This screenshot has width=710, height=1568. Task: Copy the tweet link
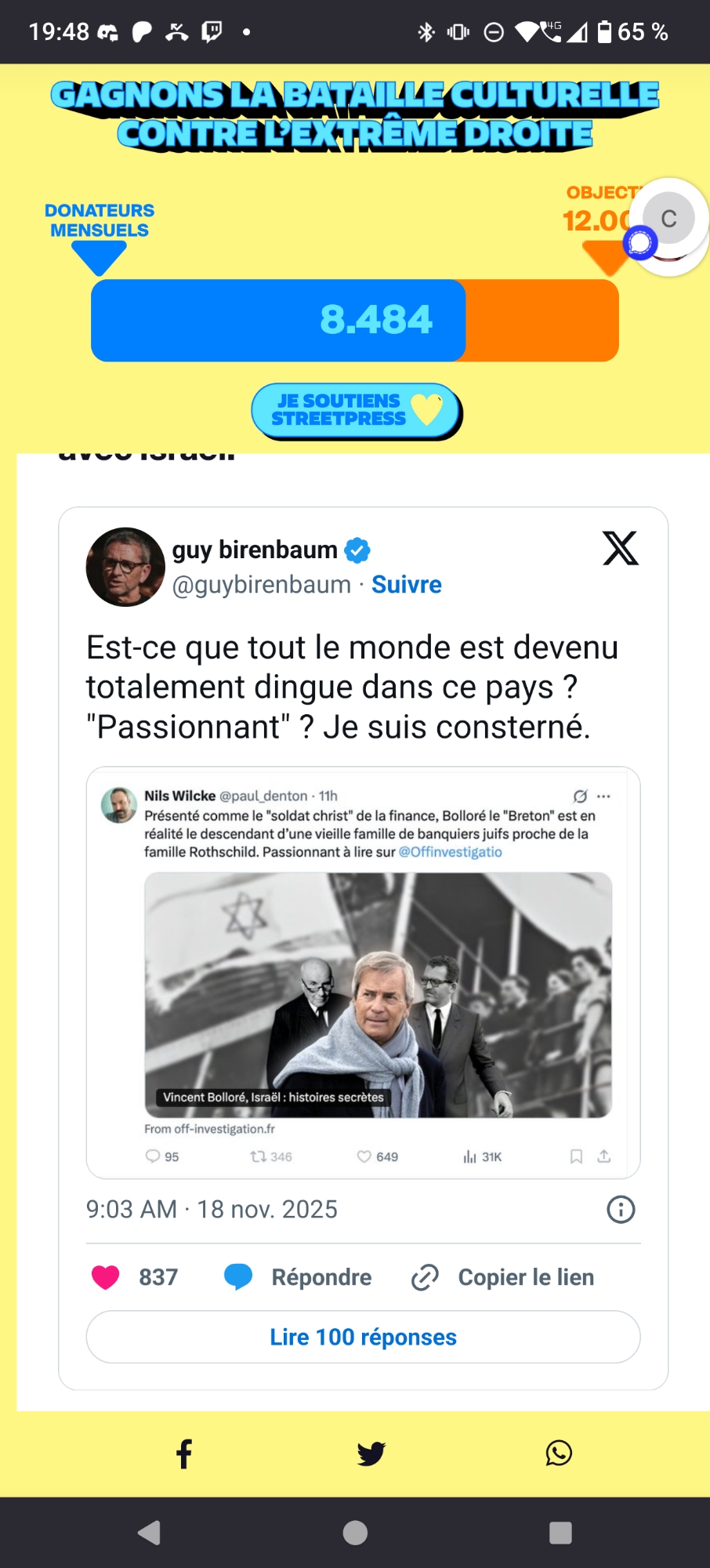[503, 1277]
